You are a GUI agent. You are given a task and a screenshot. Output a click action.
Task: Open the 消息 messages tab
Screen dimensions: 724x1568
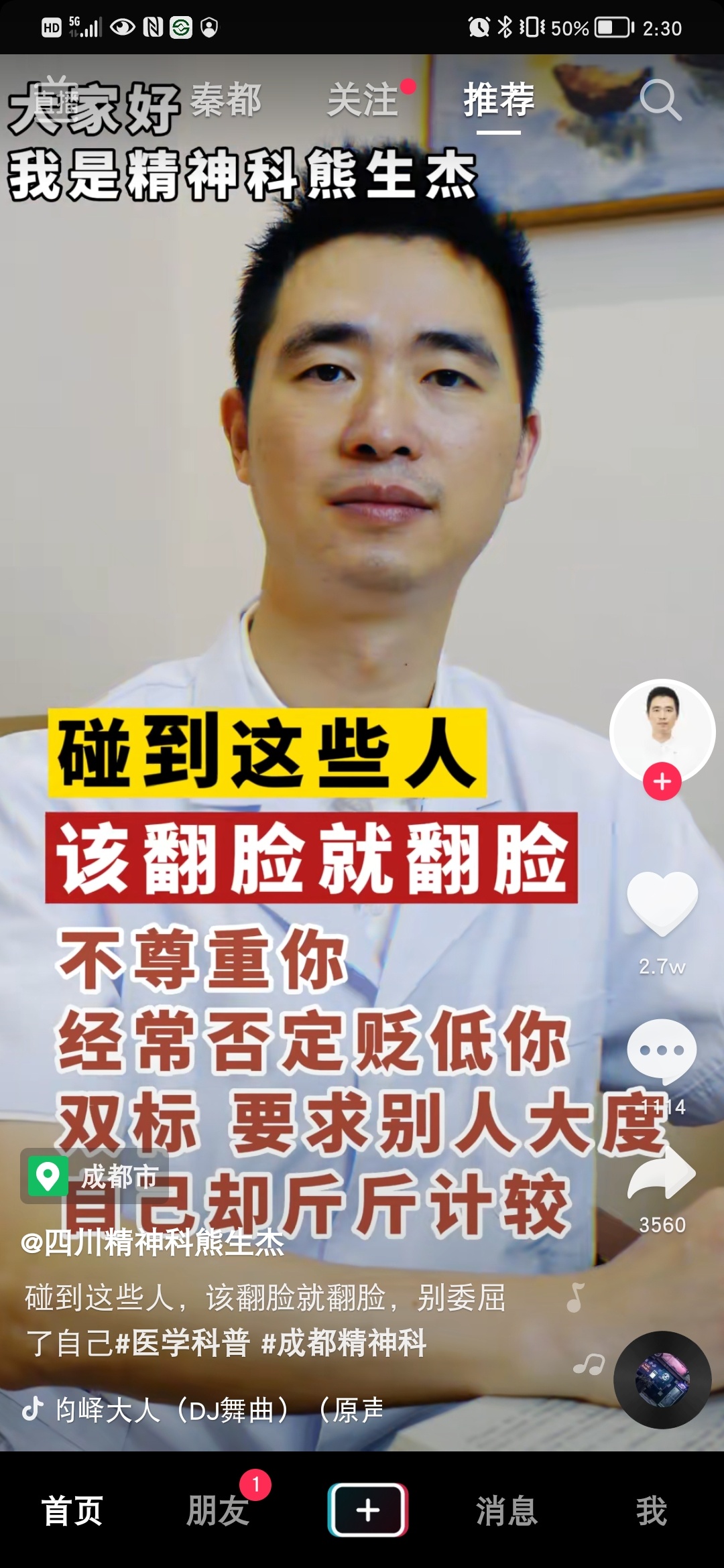[507, 1511]
